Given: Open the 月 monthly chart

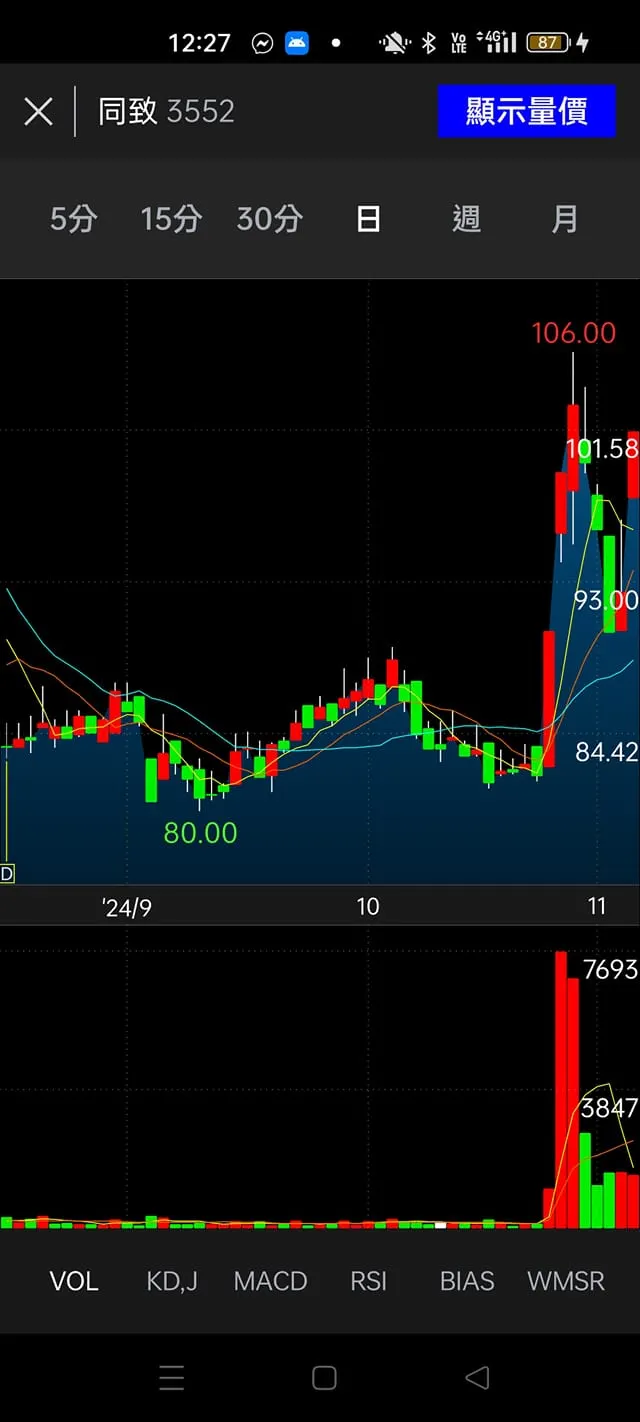Looking at the screenshot, I should point(565,219).
